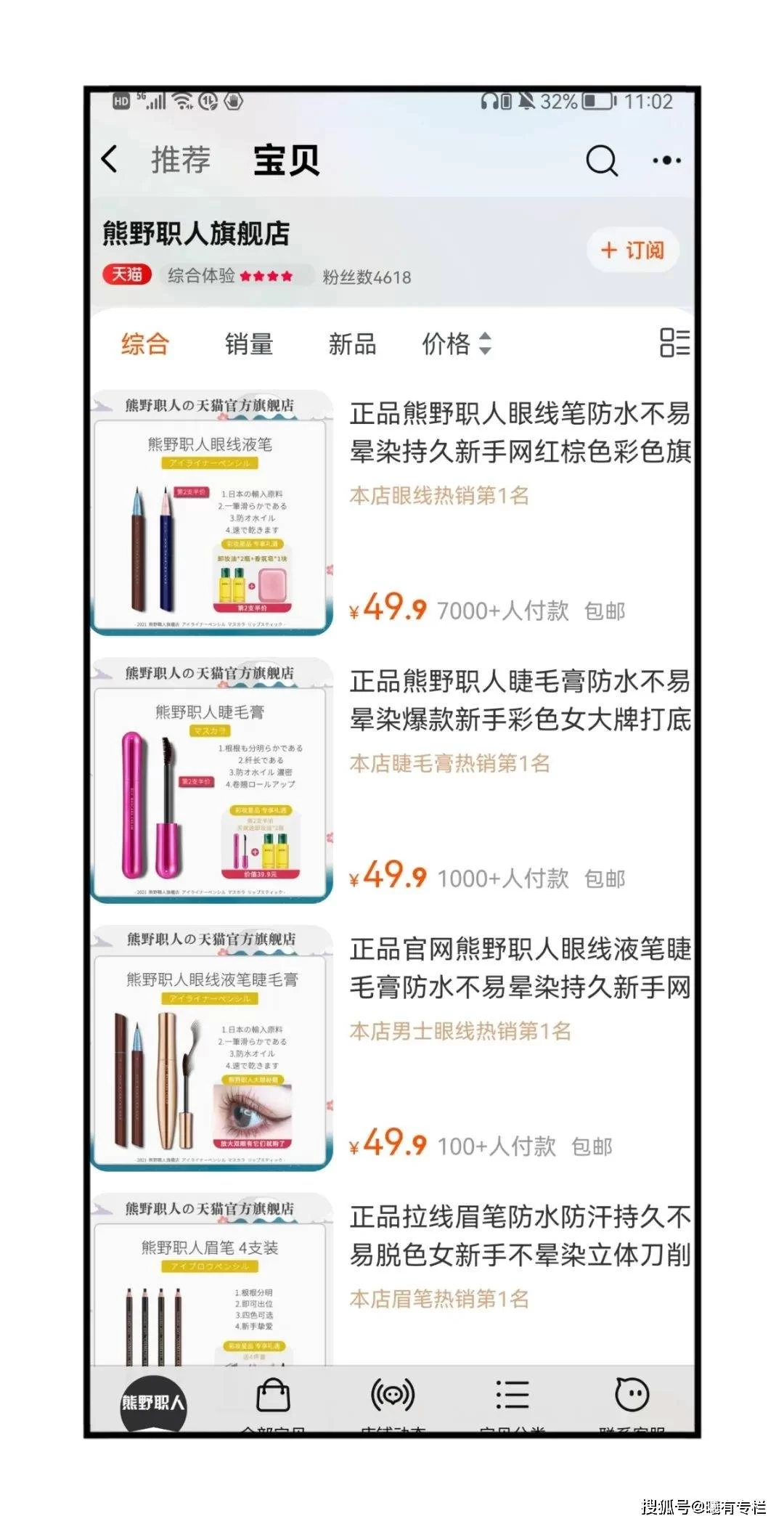Screen dimensions: 784x1524
Task: Open the 熊野职人 shop home in bottom bar
Action: (152, 1402)
